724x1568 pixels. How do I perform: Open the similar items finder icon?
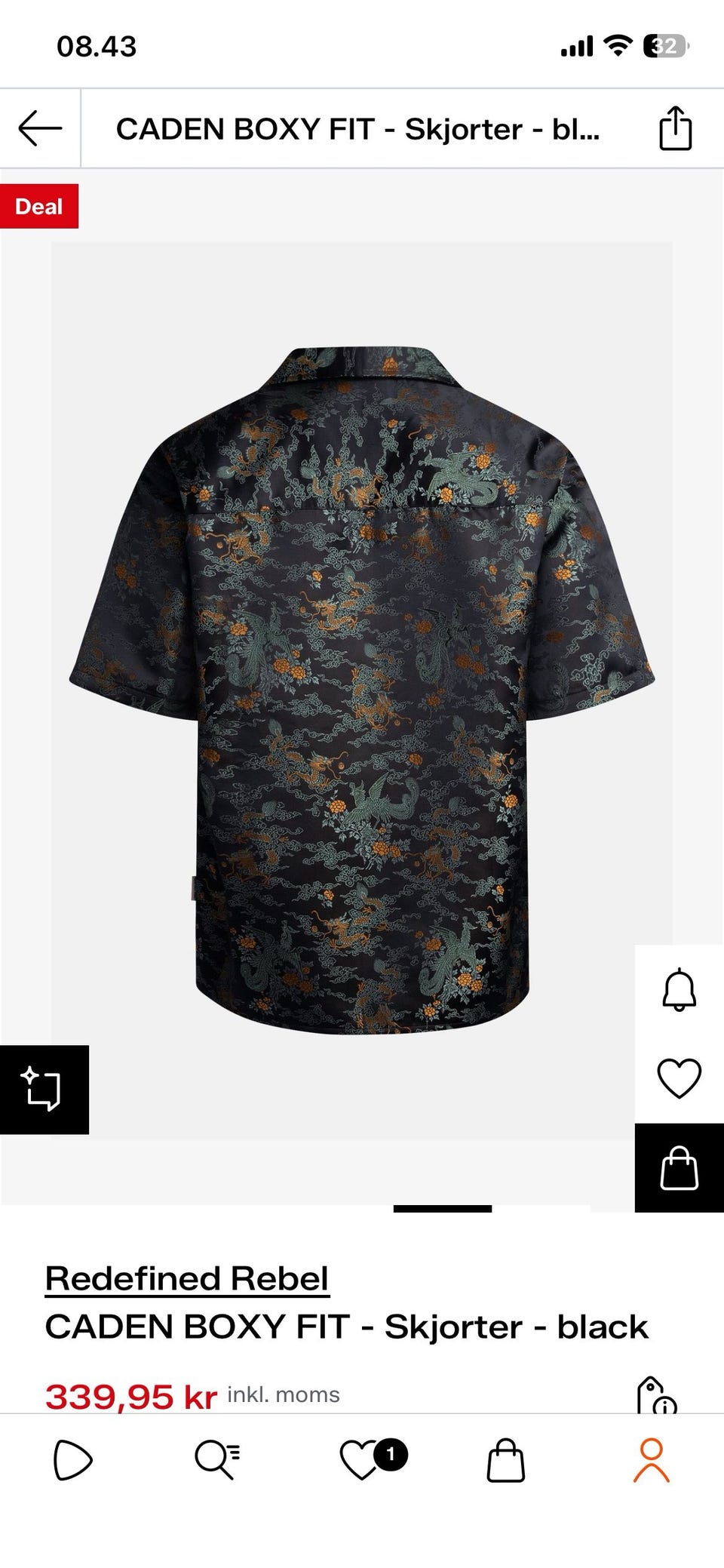pos(44,1089)
